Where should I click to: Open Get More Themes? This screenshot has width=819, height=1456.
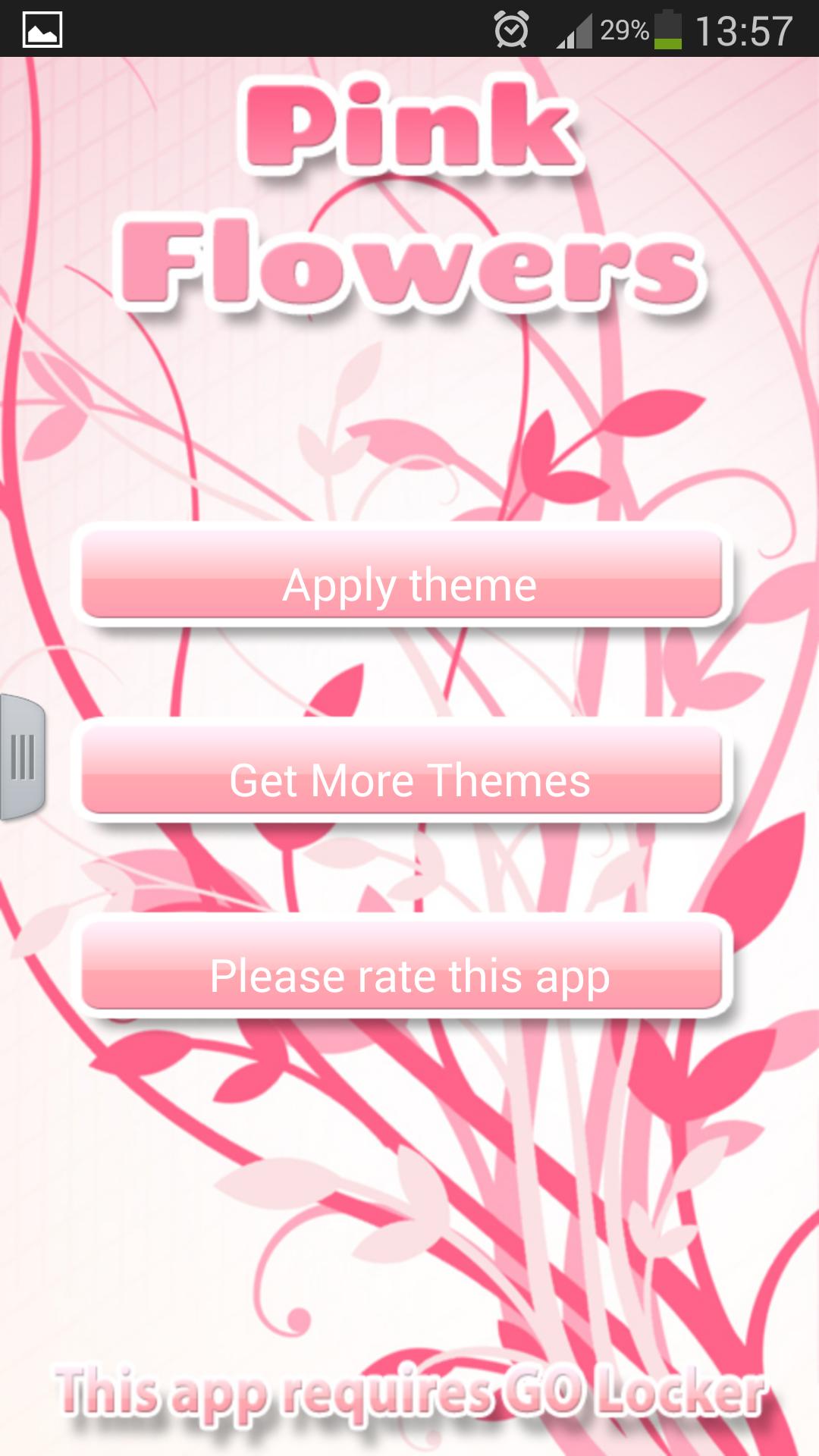(x=402, y=772)
